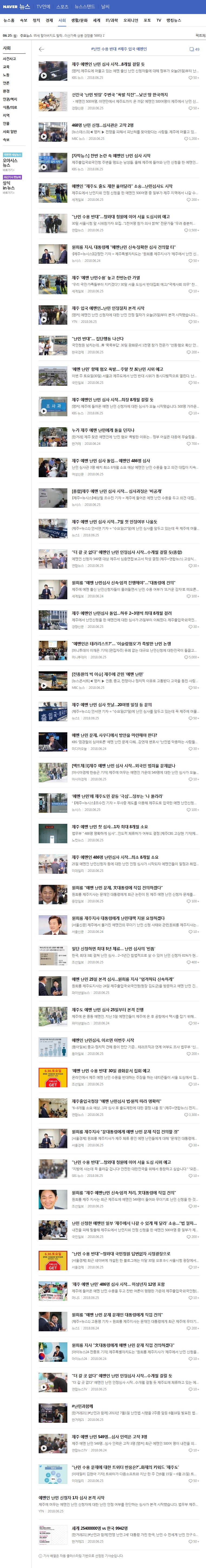The height and width of the screenshot is (1568, 206).
Task: Switch to the 스포츠 top tab
Action: coord(62,7)
